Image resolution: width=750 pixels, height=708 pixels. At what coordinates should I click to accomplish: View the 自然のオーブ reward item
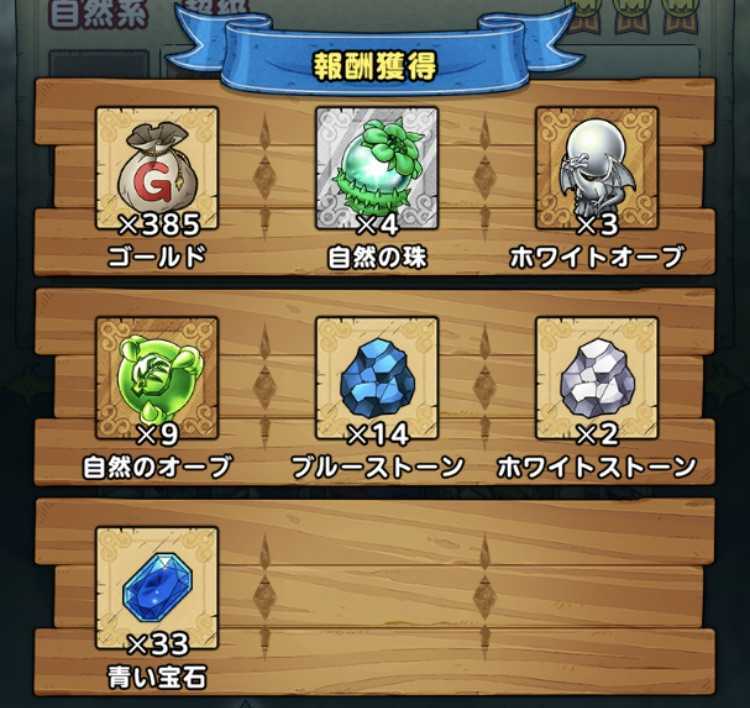click(x=157, y=380)
